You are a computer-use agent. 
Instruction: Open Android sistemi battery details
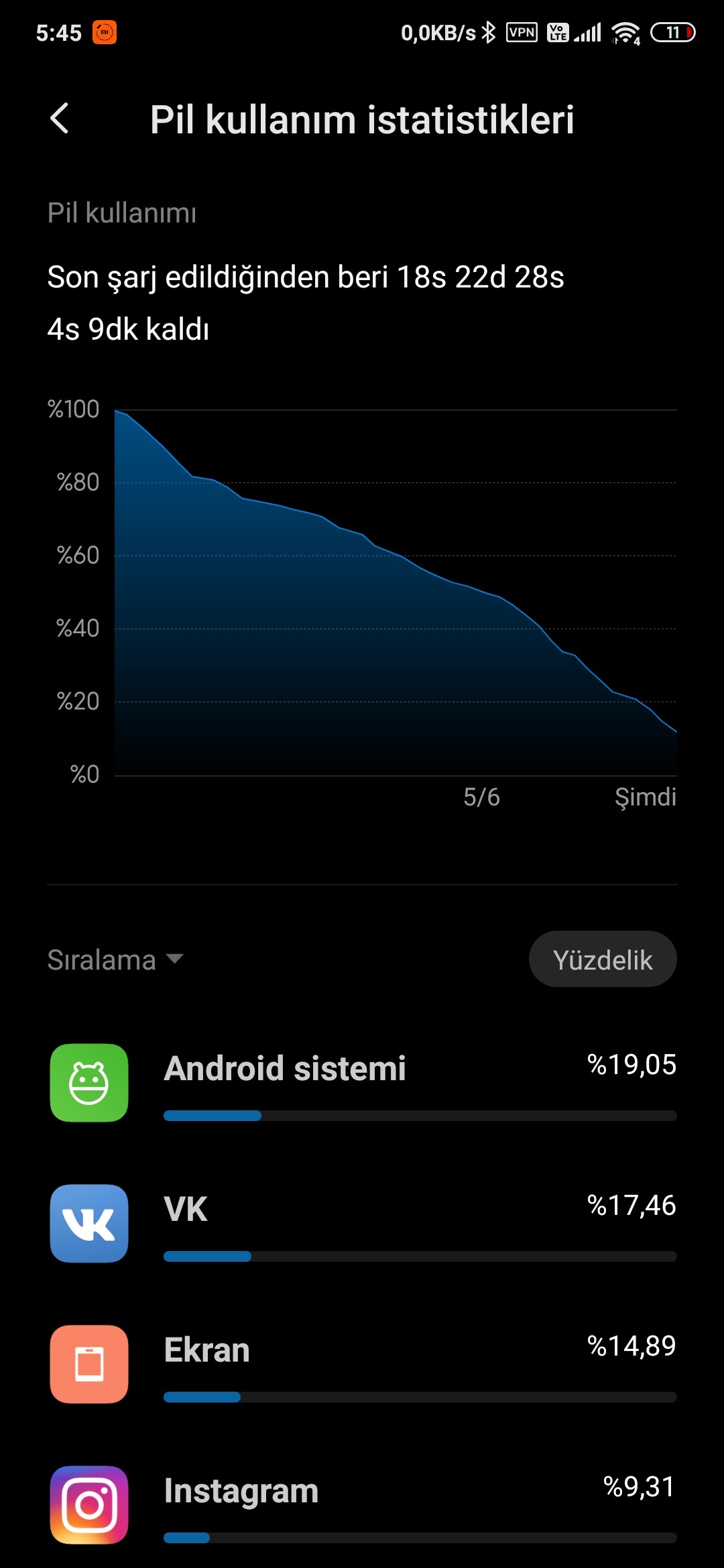362,1083
